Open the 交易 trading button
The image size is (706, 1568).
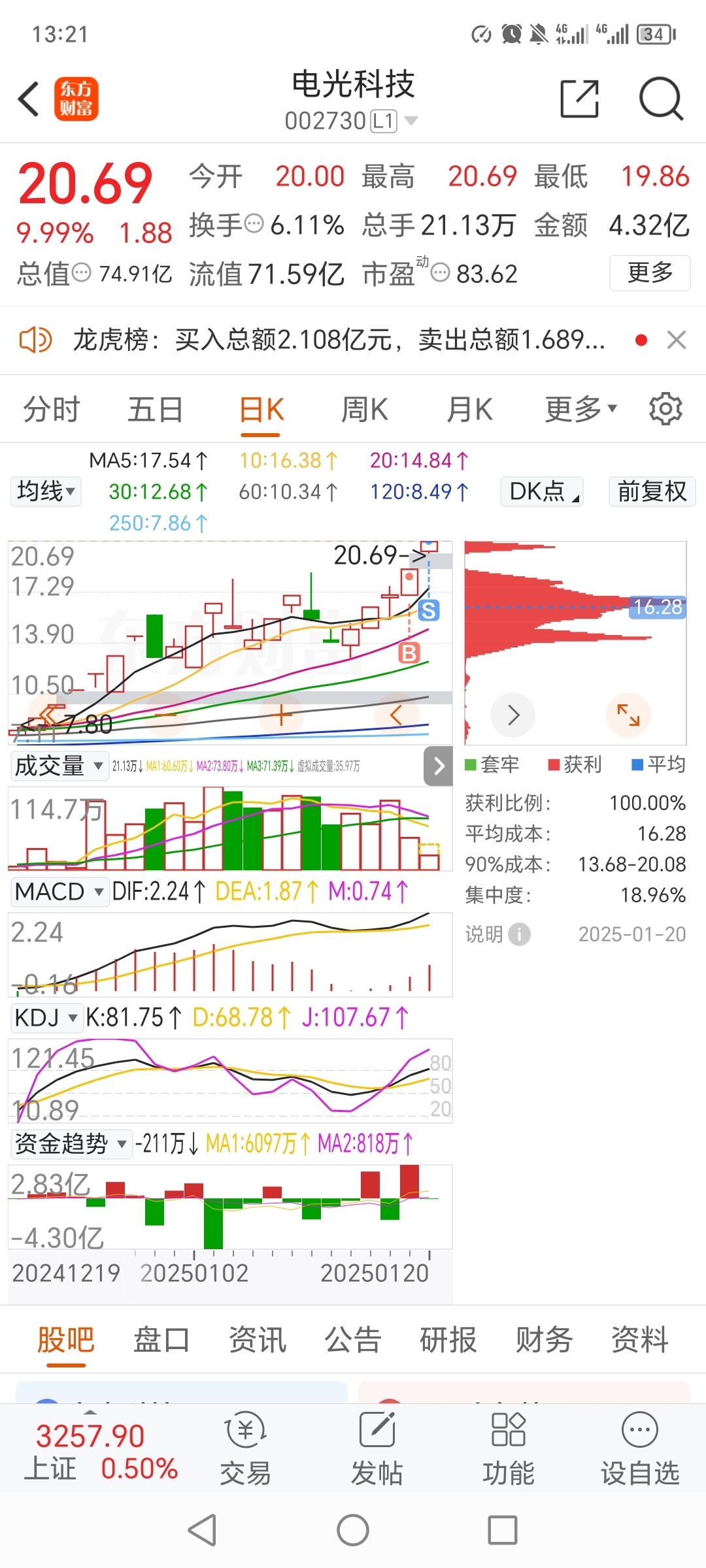(x=245, y=1448)
